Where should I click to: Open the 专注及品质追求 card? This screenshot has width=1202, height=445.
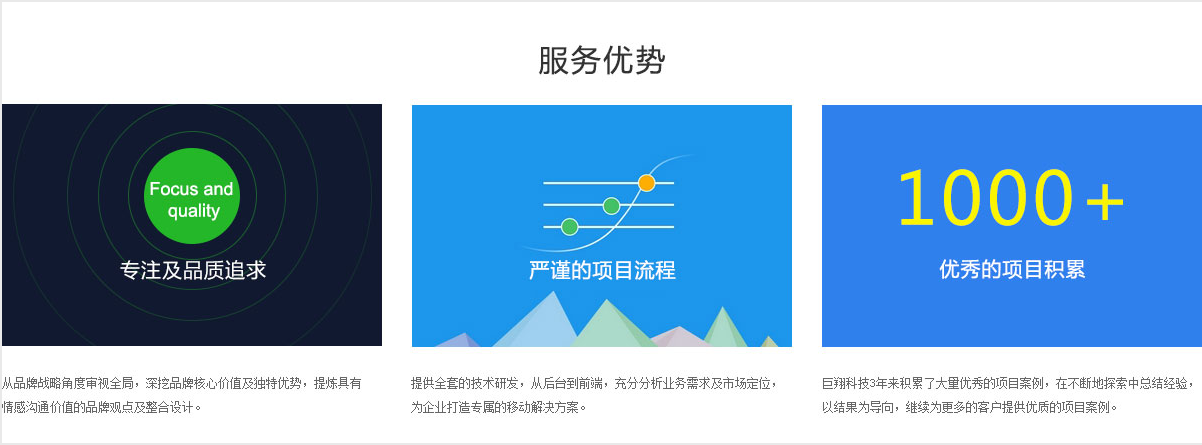click(x=192, y=225)
